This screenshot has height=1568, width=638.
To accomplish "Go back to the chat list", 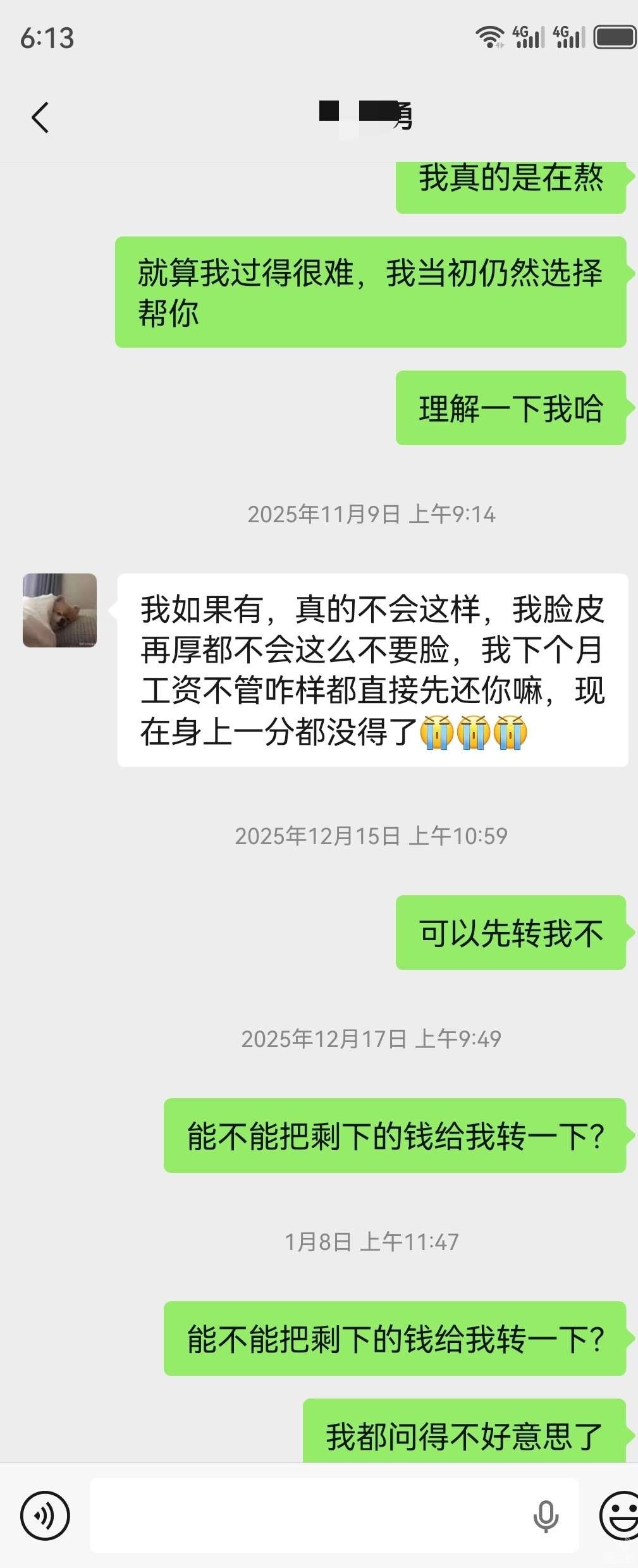I will (x=40, y=118).
